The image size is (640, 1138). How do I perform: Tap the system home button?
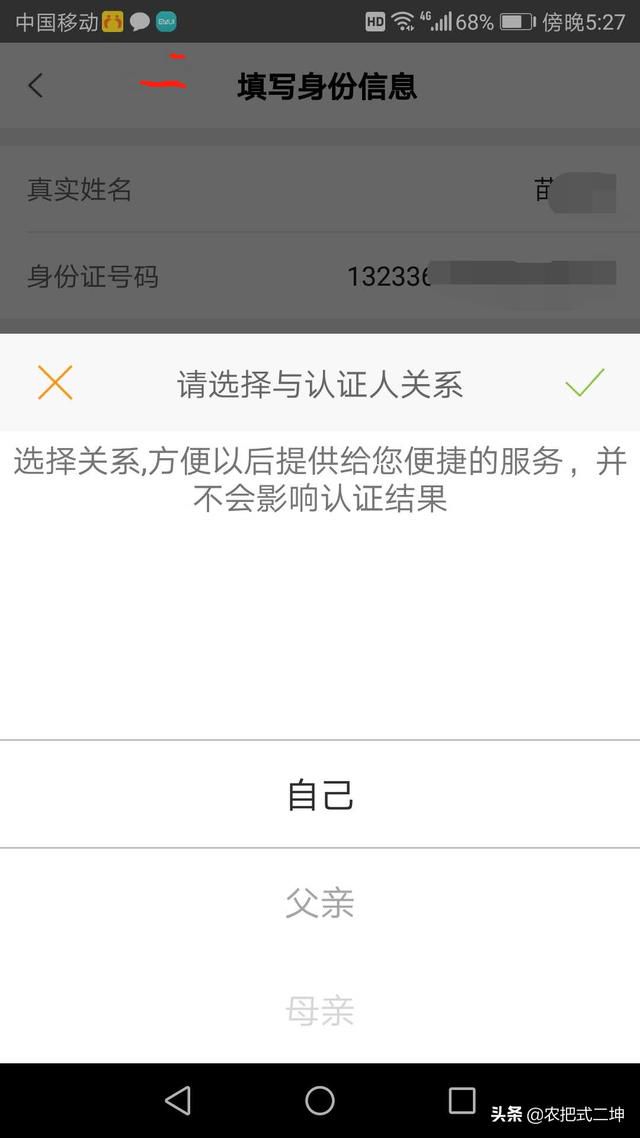tap(320, 1101)
